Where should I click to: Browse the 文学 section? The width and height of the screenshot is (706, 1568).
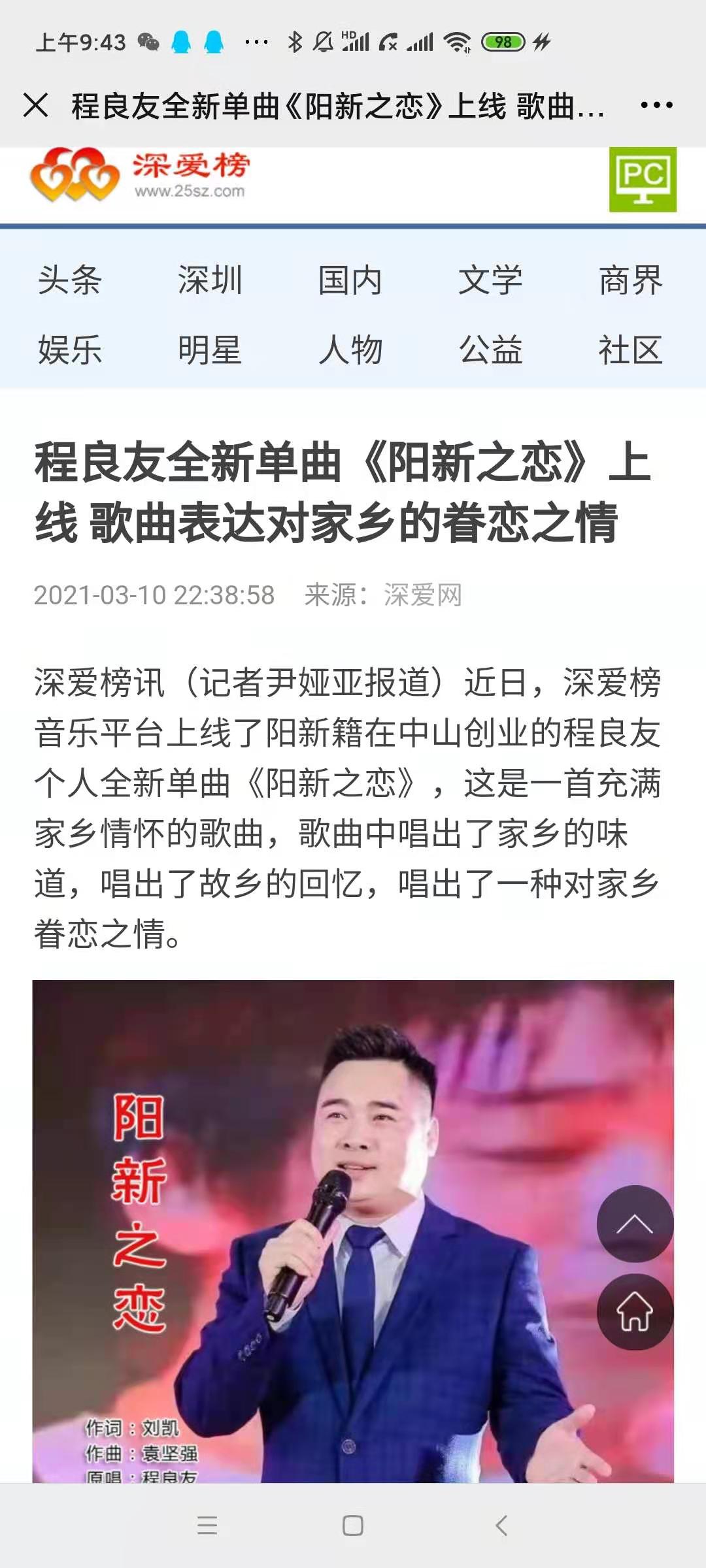point(490,280)
